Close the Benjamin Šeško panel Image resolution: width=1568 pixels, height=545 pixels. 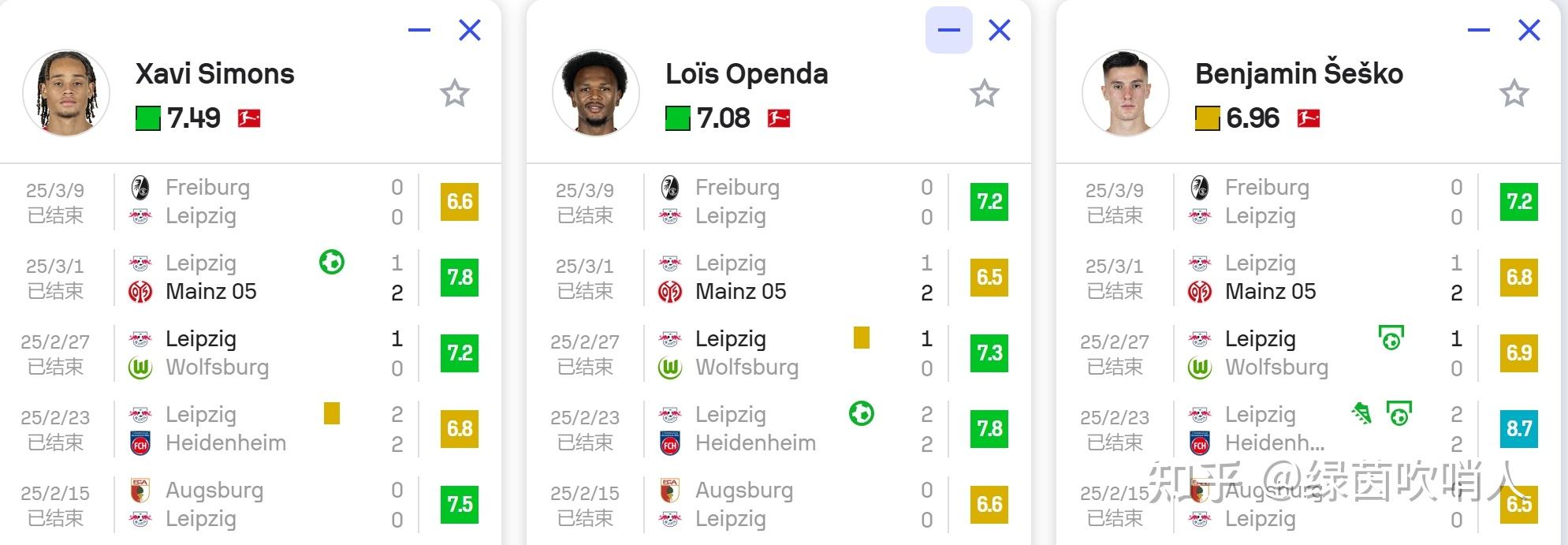tap(1529, 31)
